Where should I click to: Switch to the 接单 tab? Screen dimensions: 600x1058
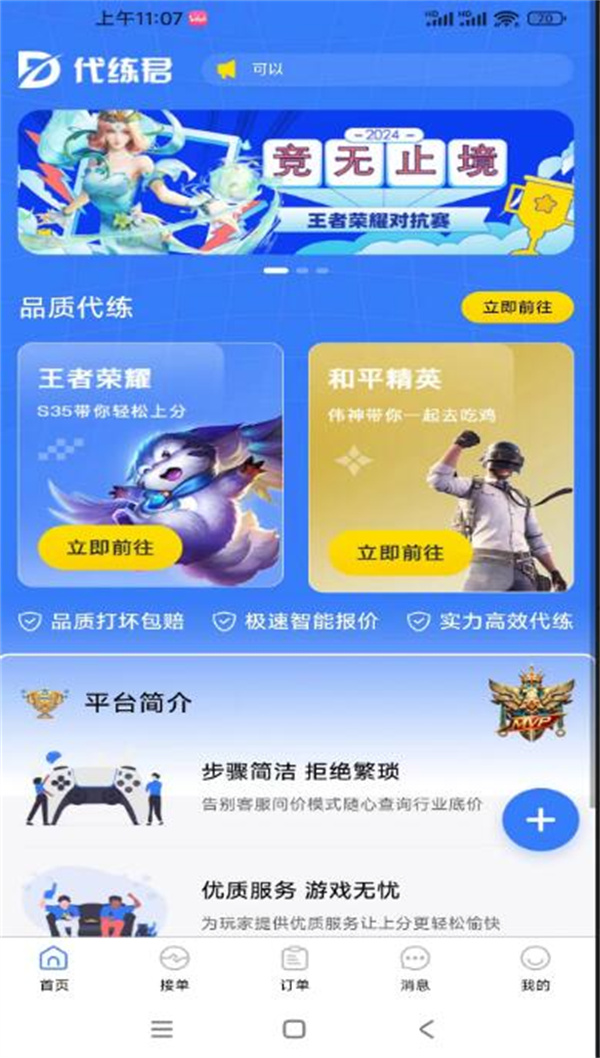click(174, 968)
